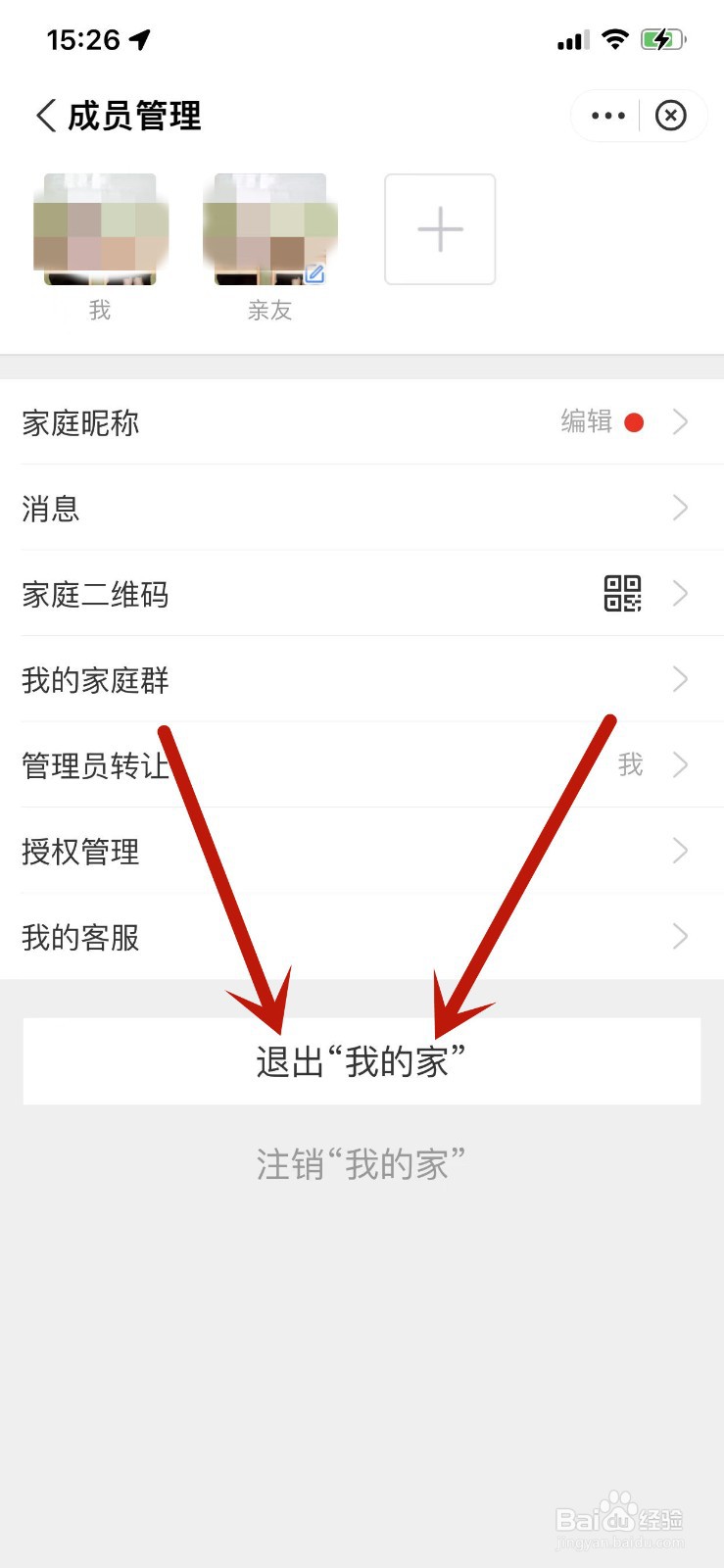Open 我的家庭群 using its arrow
The image size is (724, 1568).
(680, 679)
